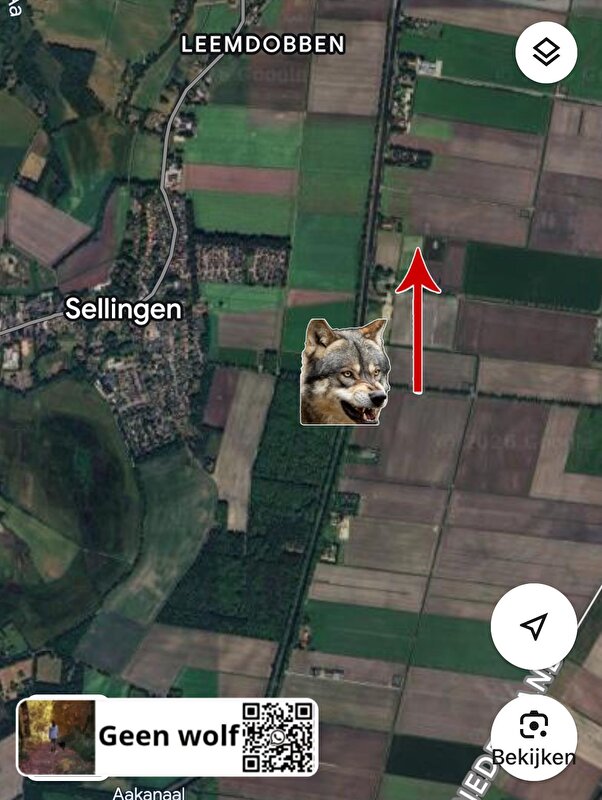The image size is (602, 800).
Task: Open the map layers selector
Action: 546,53
